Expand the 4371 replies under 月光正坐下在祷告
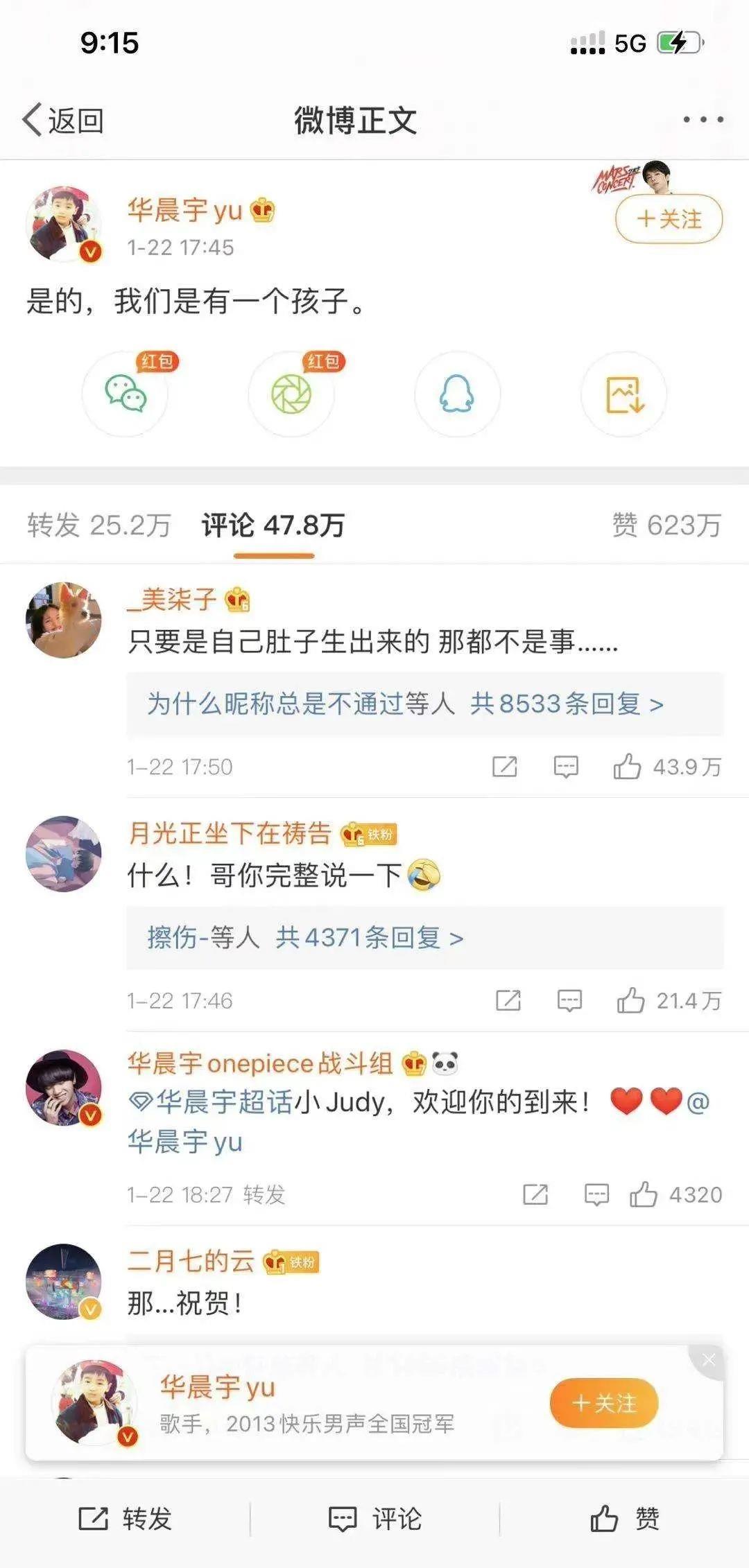749x1568 pixels. (x=369, y=938)
